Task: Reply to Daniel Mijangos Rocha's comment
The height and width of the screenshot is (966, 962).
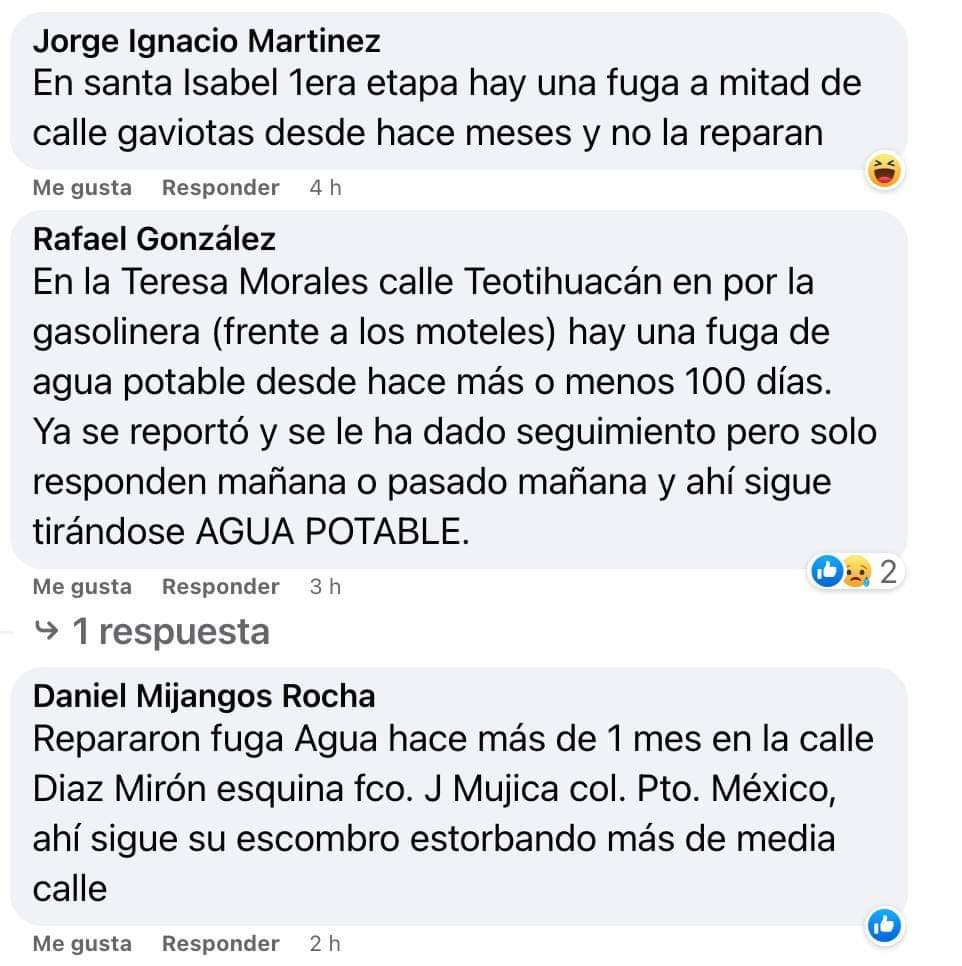Action: [x=220, y=943]
